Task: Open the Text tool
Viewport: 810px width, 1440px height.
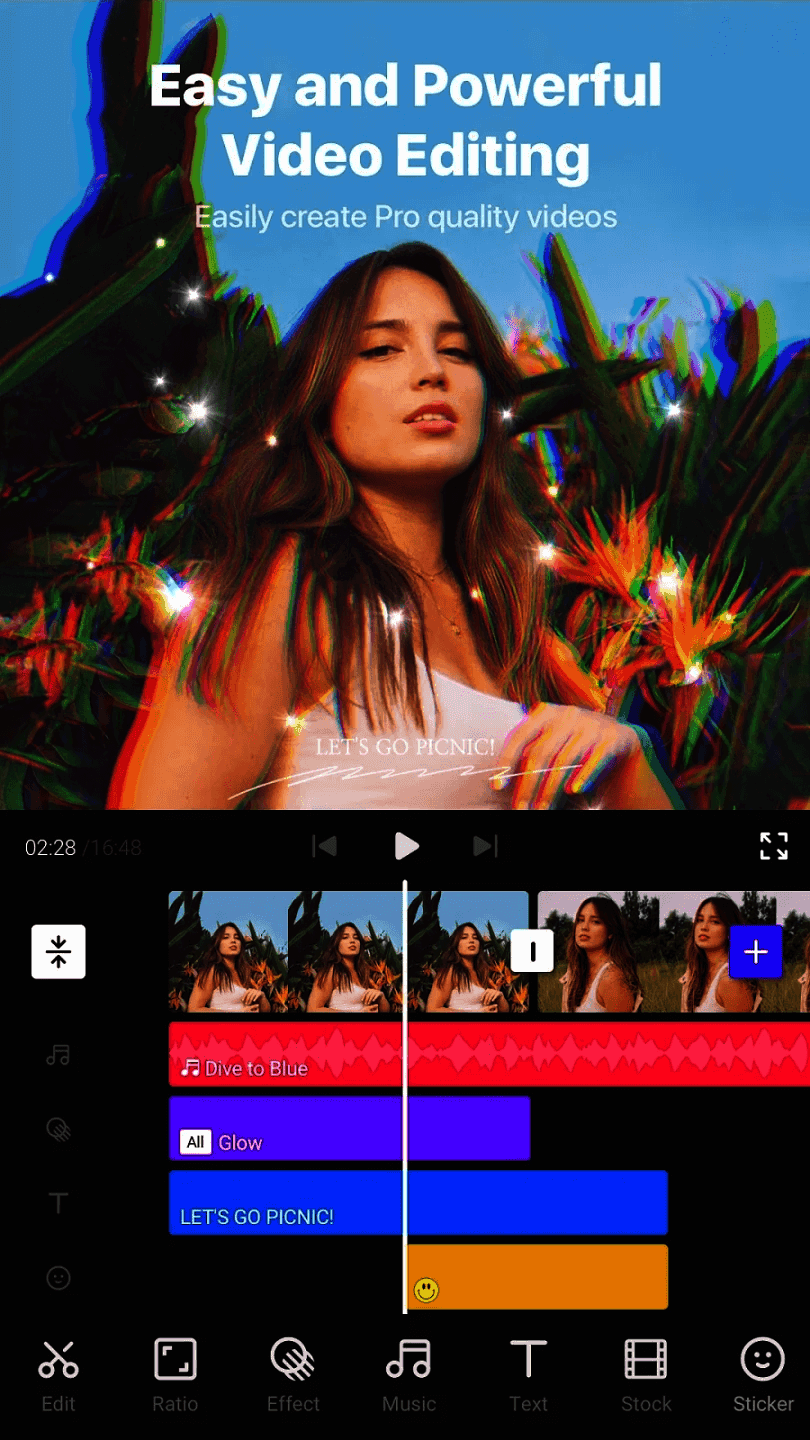Action: (x=528, y=1376)
